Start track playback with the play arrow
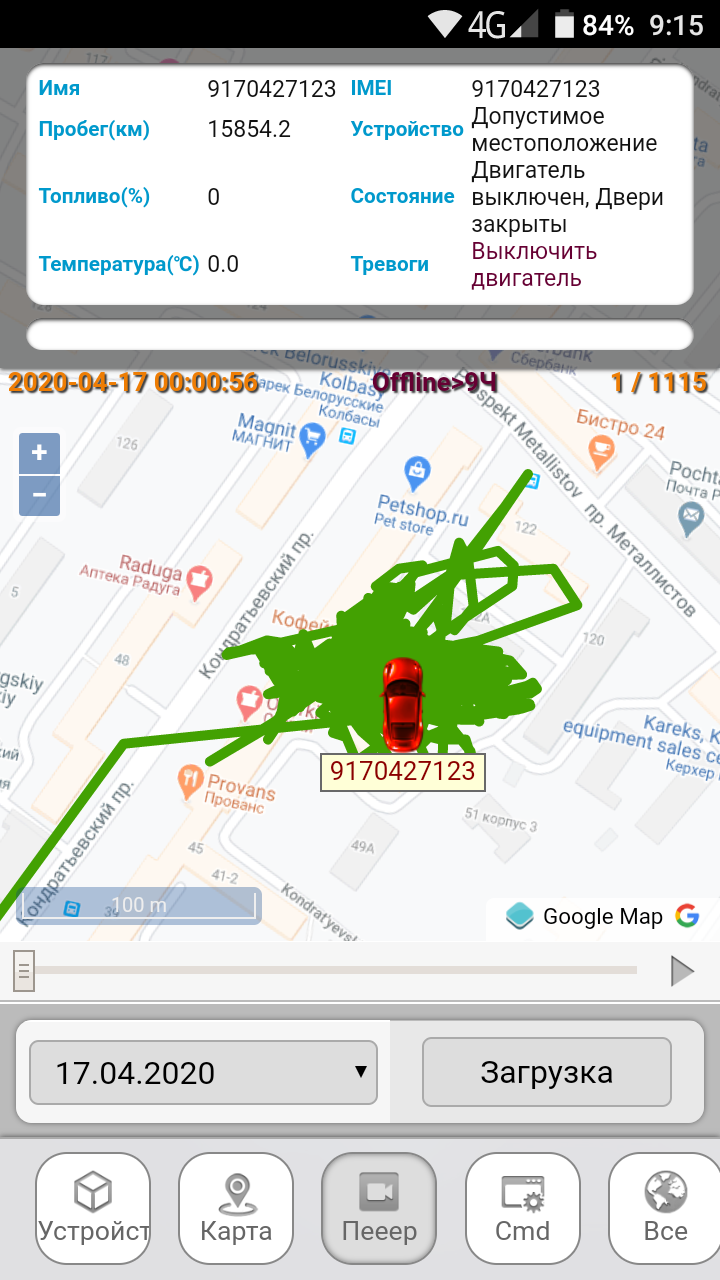This screenshot has width=720, height=1280. pyautogui.click(x=682, y=970)
